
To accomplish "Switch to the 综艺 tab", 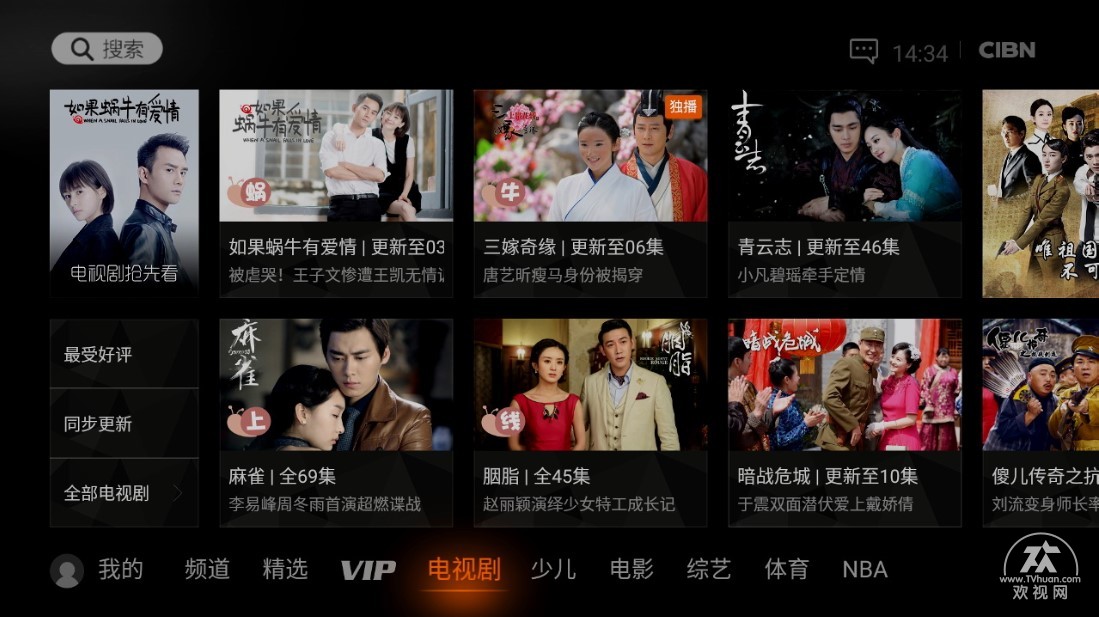I will click(x=709, y=570).
